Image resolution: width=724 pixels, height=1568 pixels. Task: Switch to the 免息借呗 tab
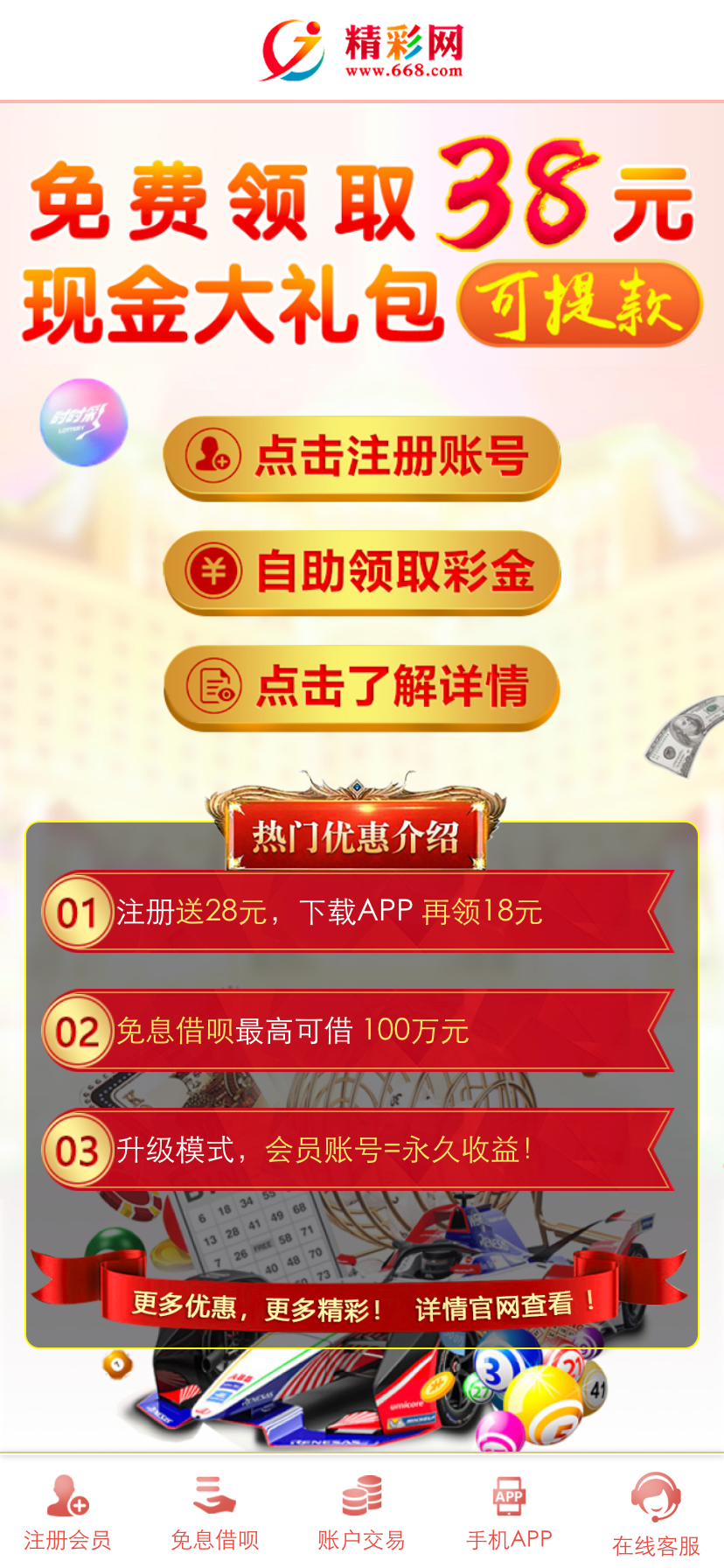coord(214,1512)
